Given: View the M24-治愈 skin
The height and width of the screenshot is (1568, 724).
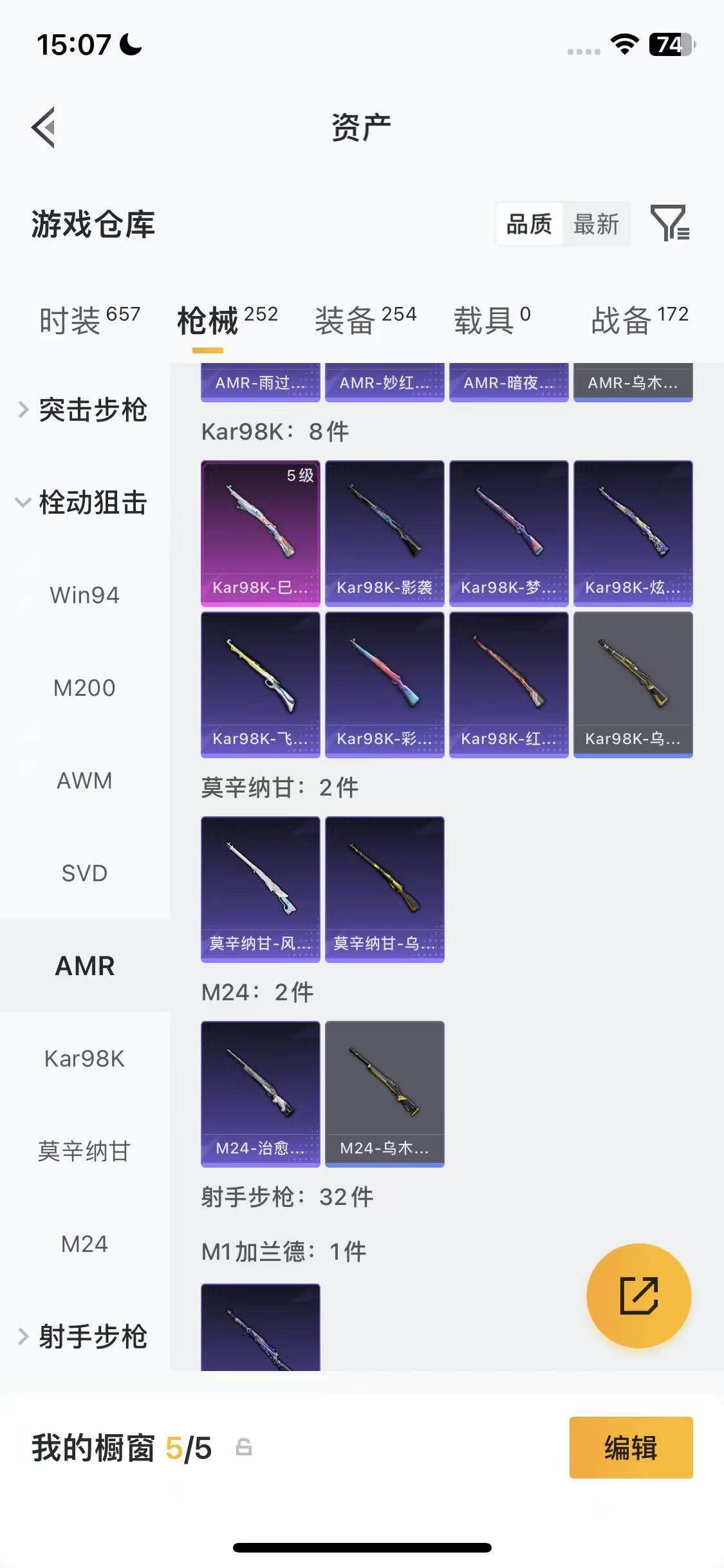Looking at the screenshot, I should pos(260,1094).
